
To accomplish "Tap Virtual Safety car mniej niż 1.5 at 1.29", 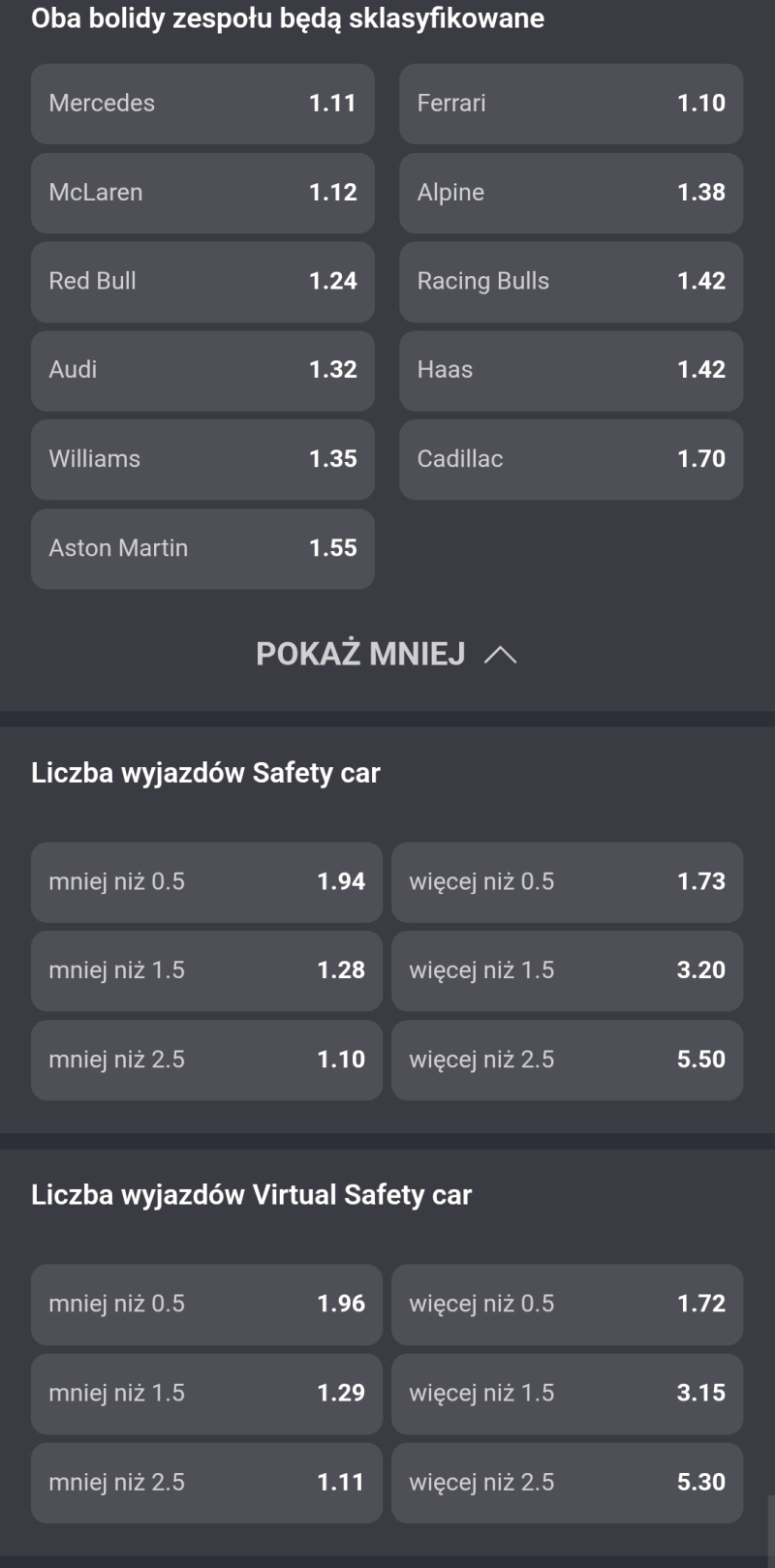I will 206,1394.
